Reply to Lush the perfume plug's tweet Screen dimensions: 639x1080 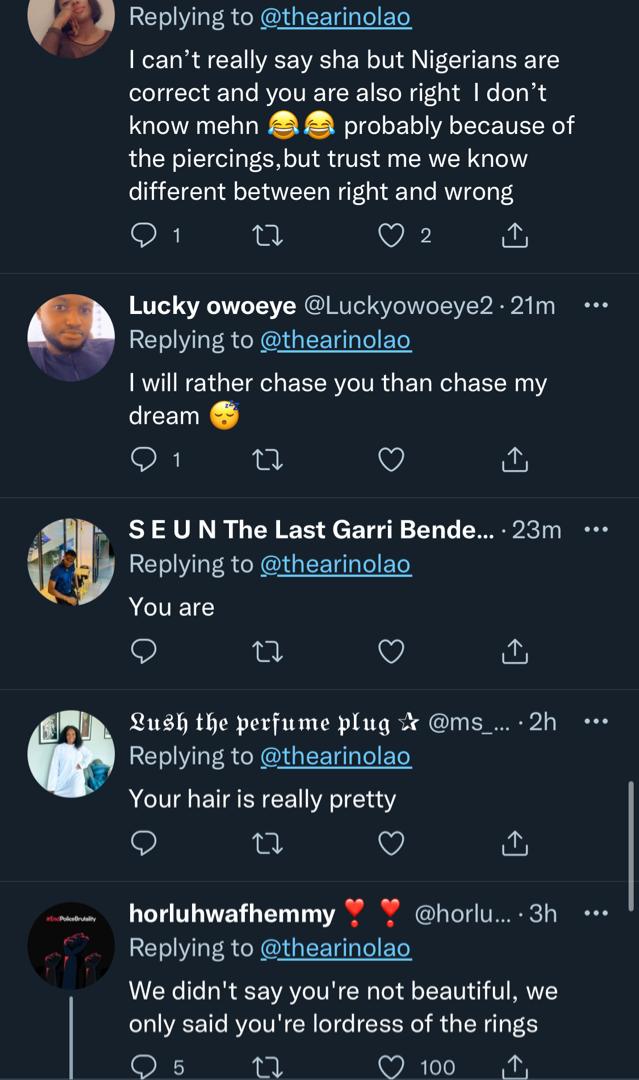coord(145,843)
